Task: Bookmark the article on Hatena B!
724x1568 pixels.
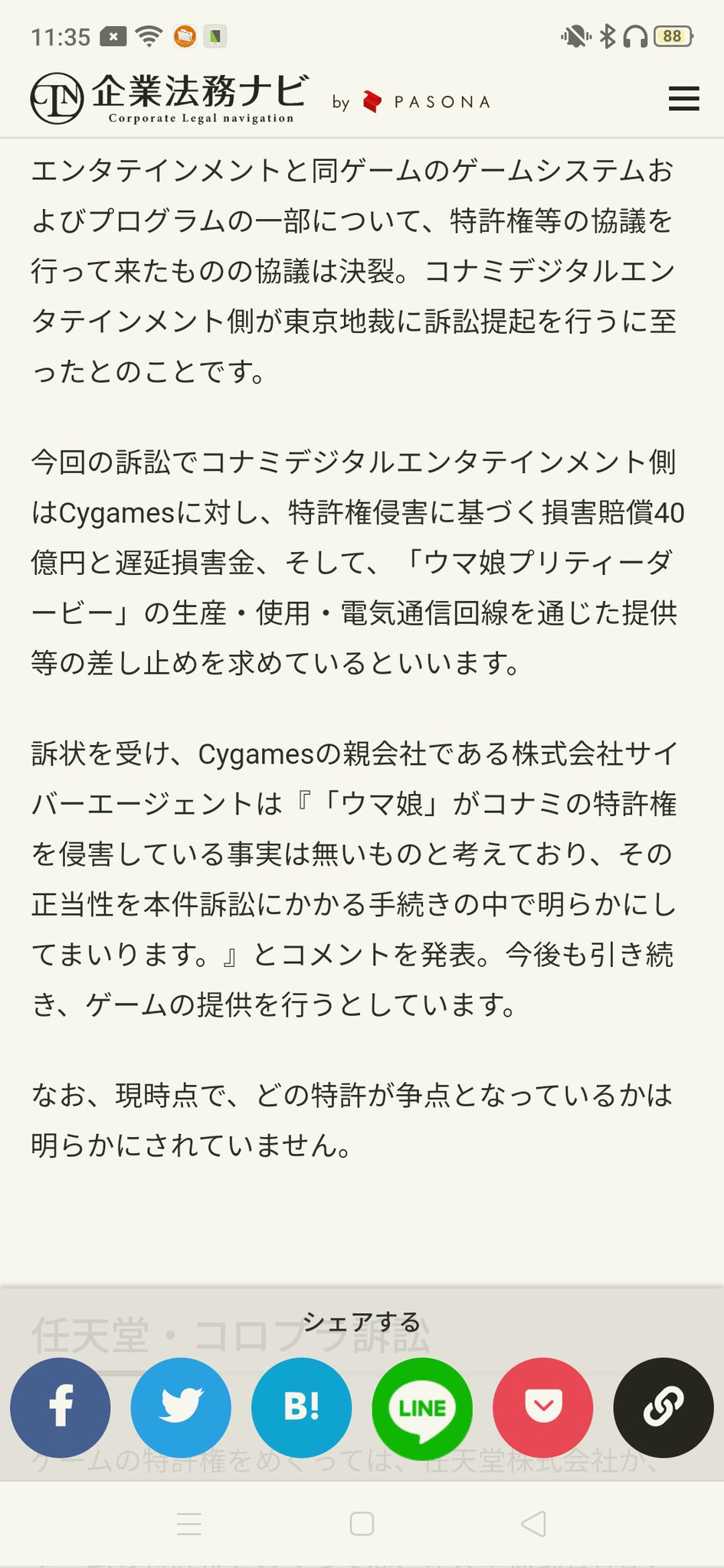Action: click(x=302, y=1407)
